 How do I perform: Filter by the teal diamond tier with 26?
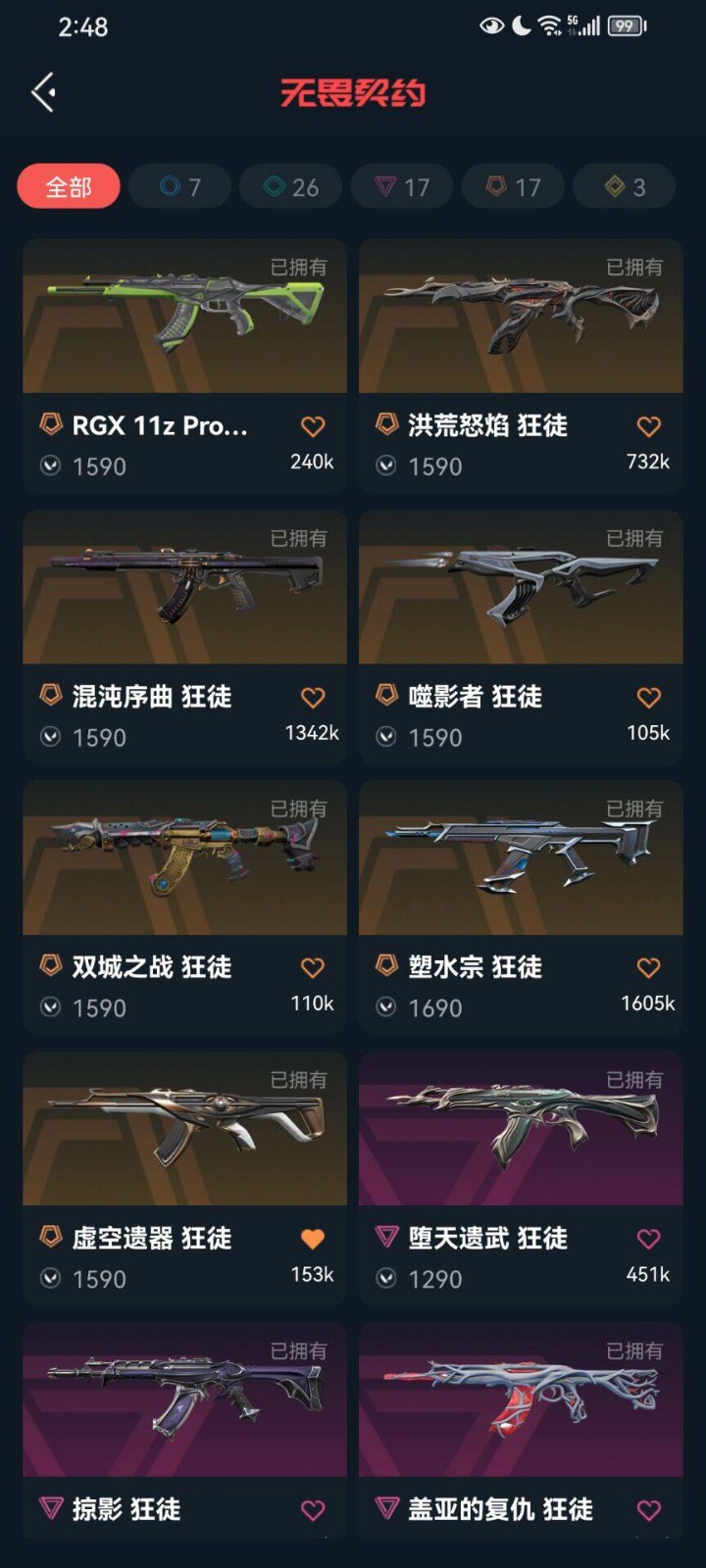point(291,186)
